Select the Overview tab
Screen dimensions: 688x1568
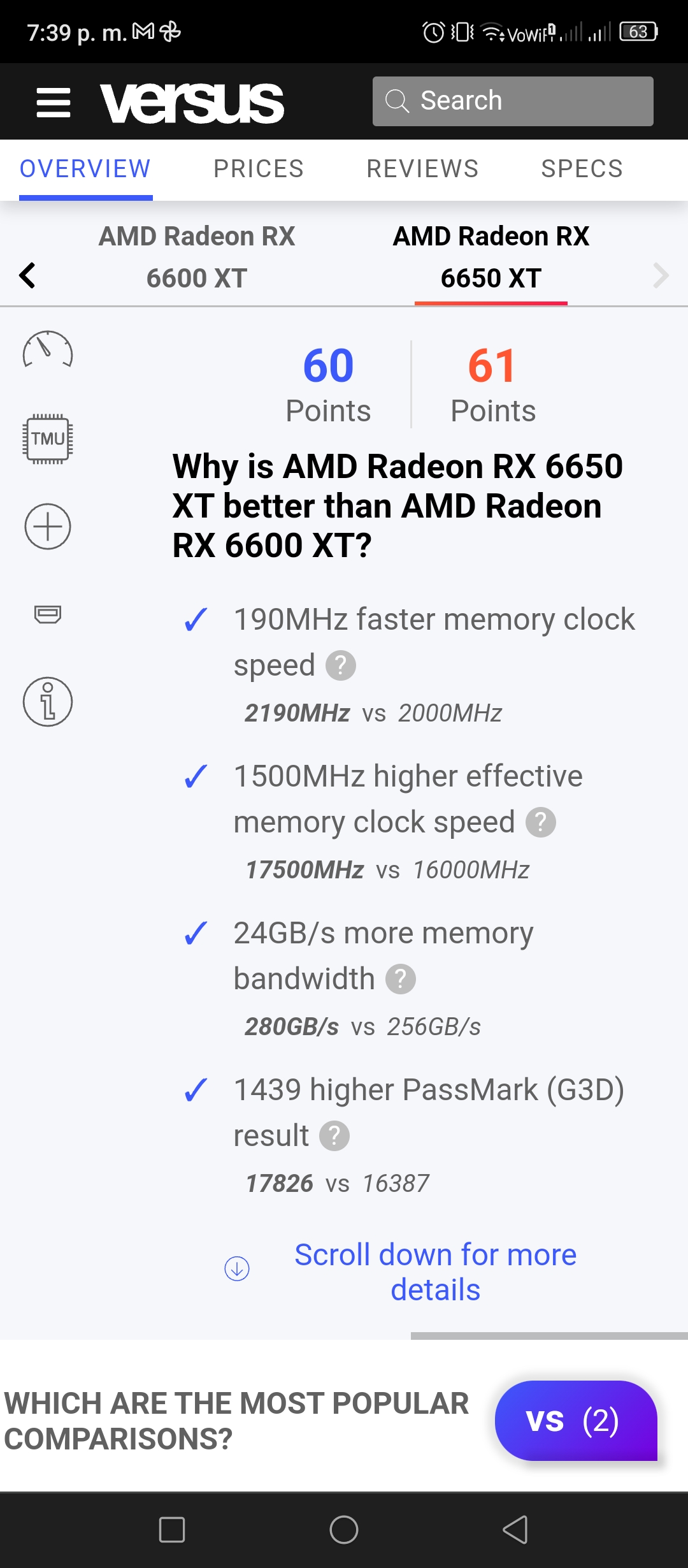pos(85,169)
